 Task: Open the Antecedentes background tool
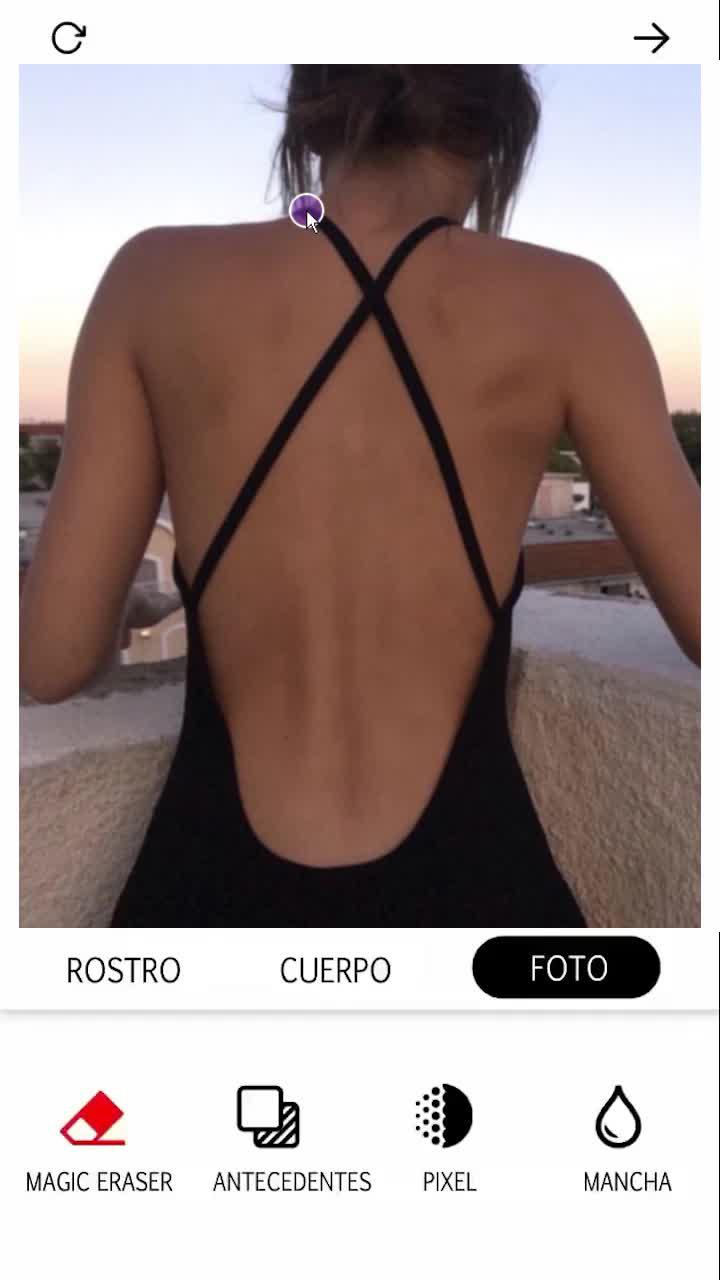pyautogui.click(x=291, y=1138)
